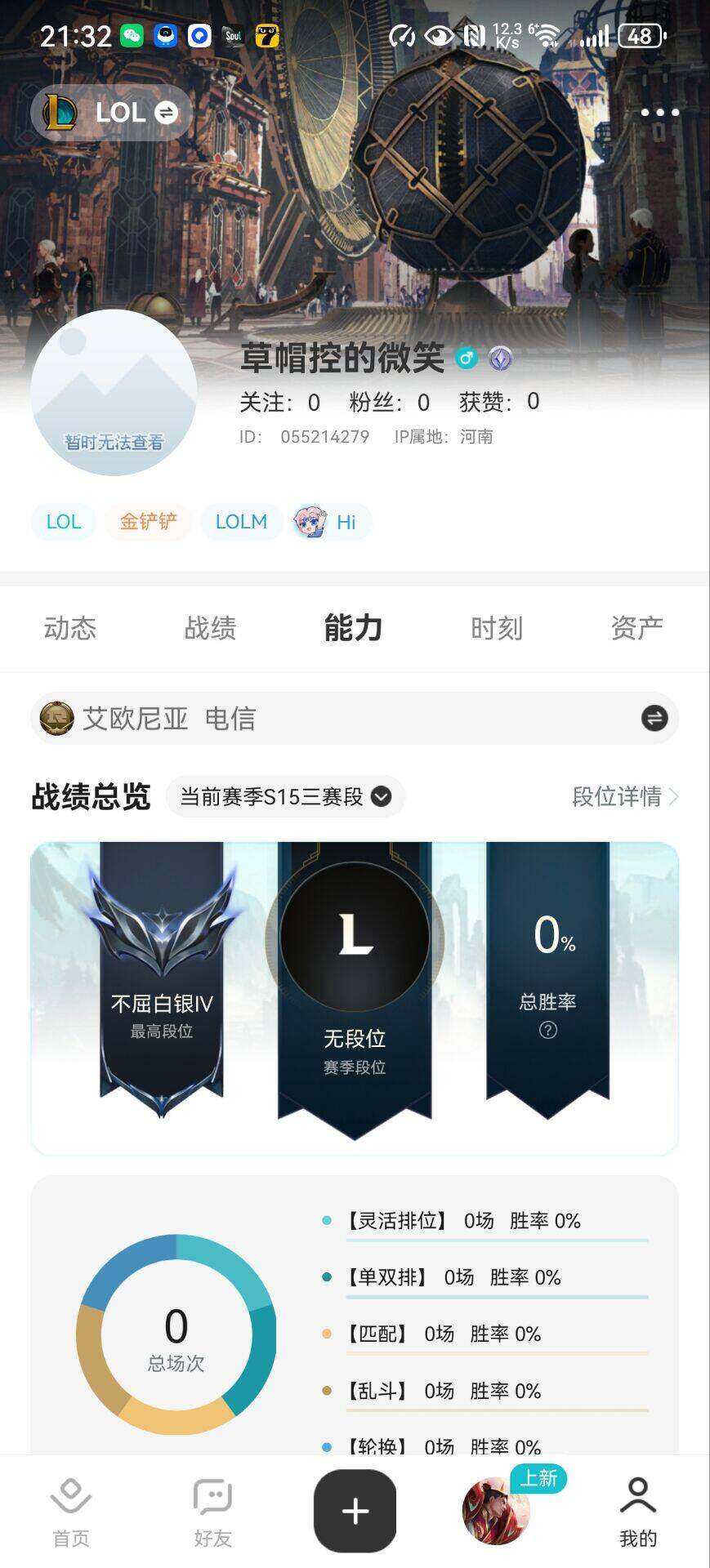The height and width of the screenshot is (1568, 710).
Task: Go to the 首页 home tab
Action: coord(71,1511)
